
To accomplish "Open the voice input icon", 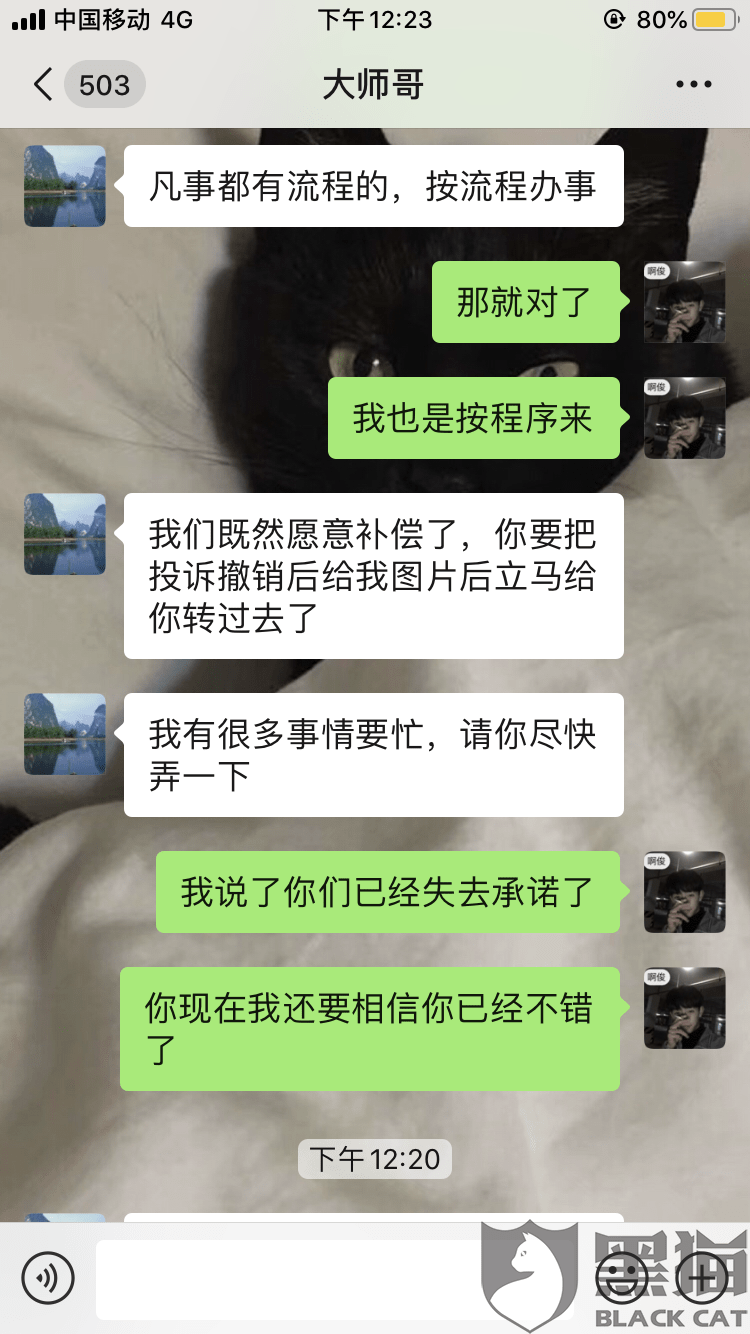I will tap(50, 1277).
